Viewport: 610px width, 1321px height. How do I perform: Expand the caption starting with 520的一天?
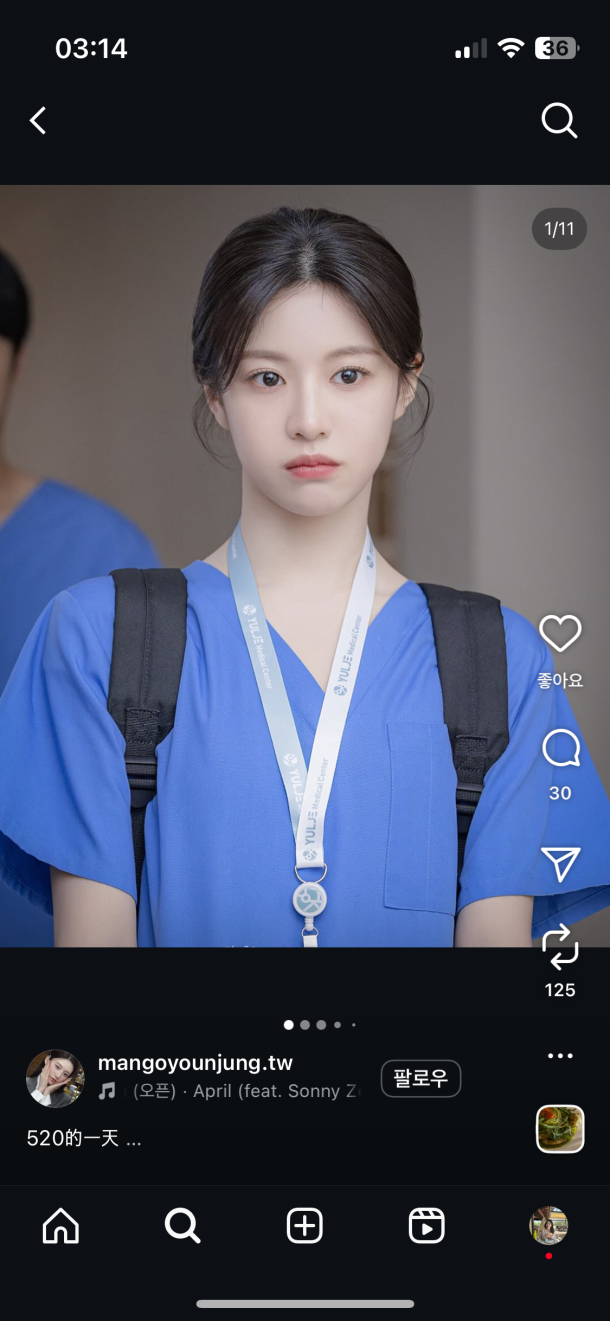point(84,1138)
